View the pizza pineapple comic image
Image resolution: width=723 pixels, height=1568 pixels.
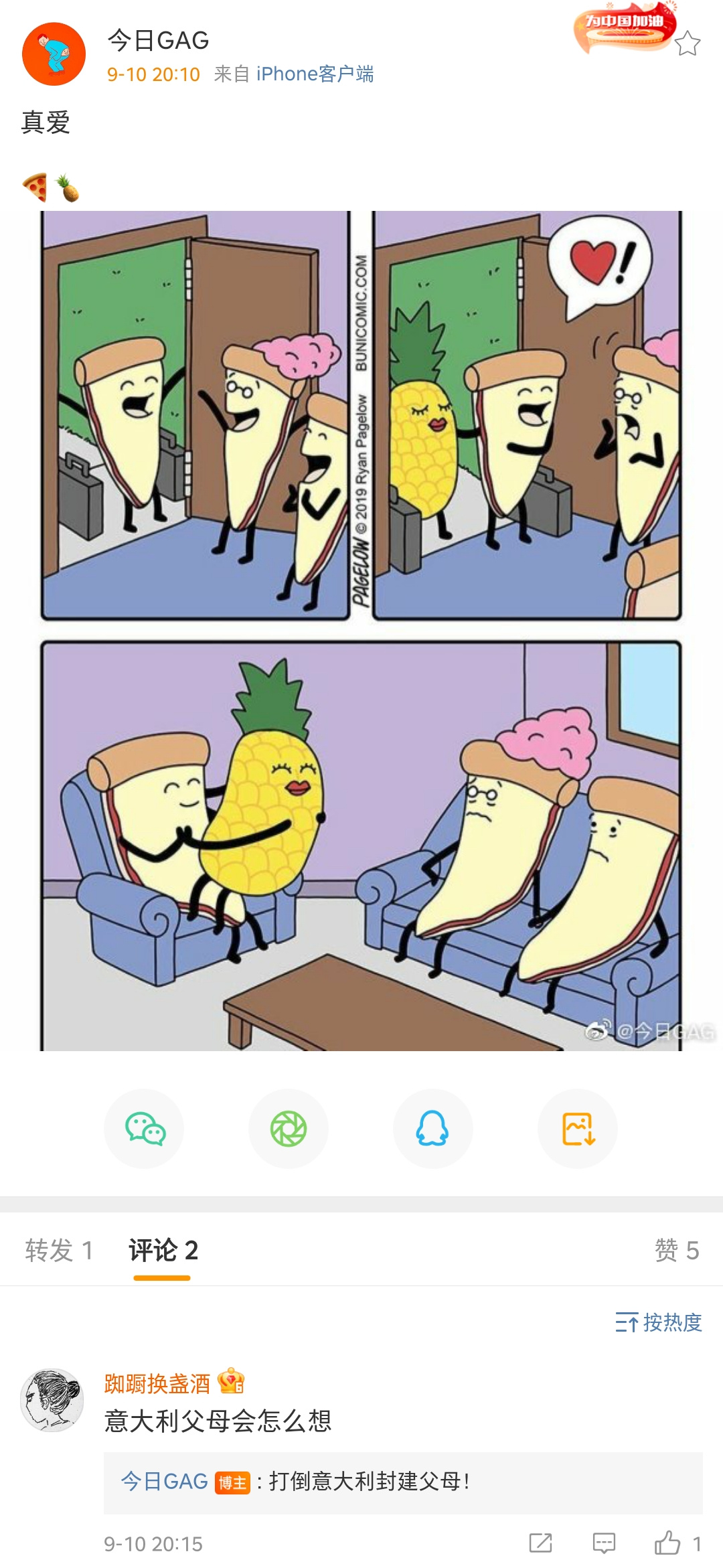[361, 629]
